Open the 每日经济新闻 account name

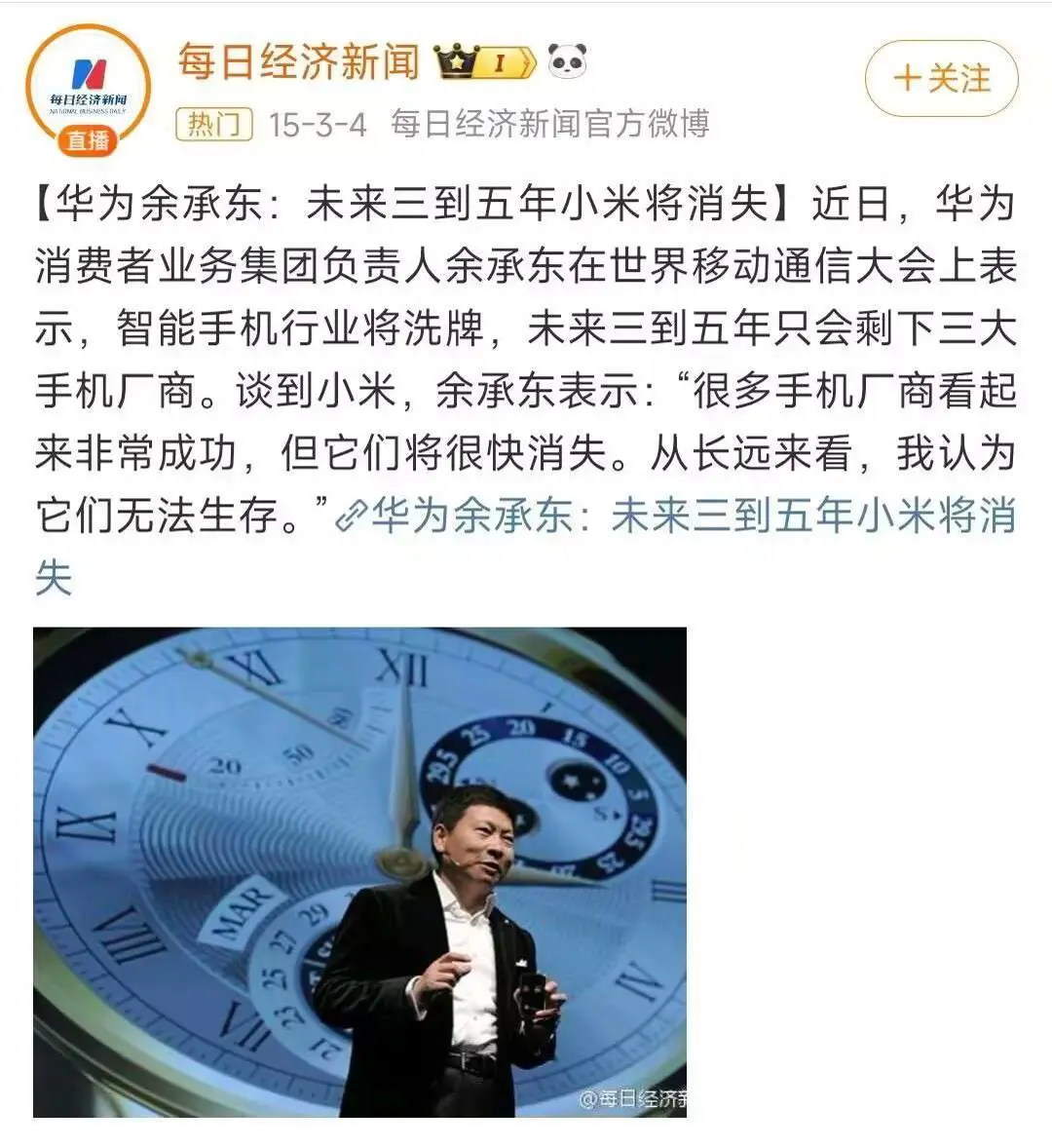coord(298,63)
